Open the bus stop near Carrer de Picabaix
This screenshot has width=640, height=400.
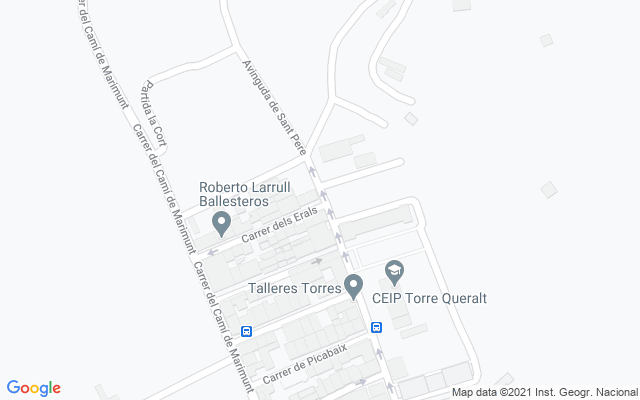click(246, 331)
